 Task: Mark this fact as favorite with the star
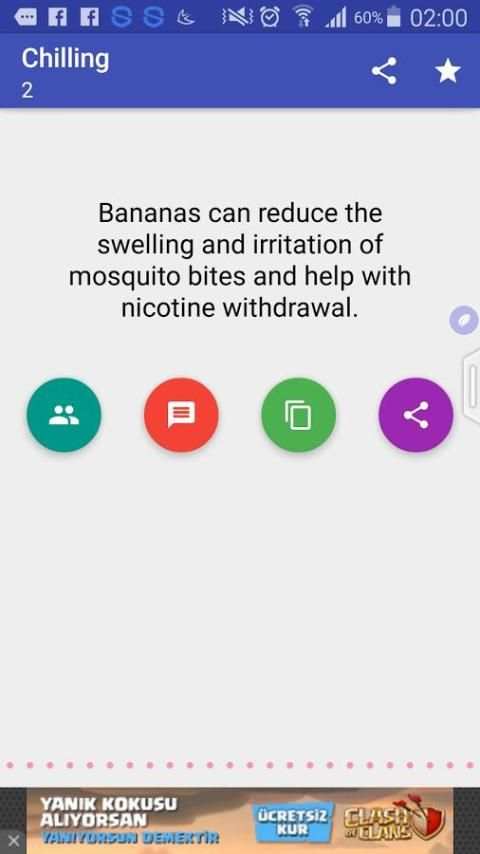coord(448,71)
